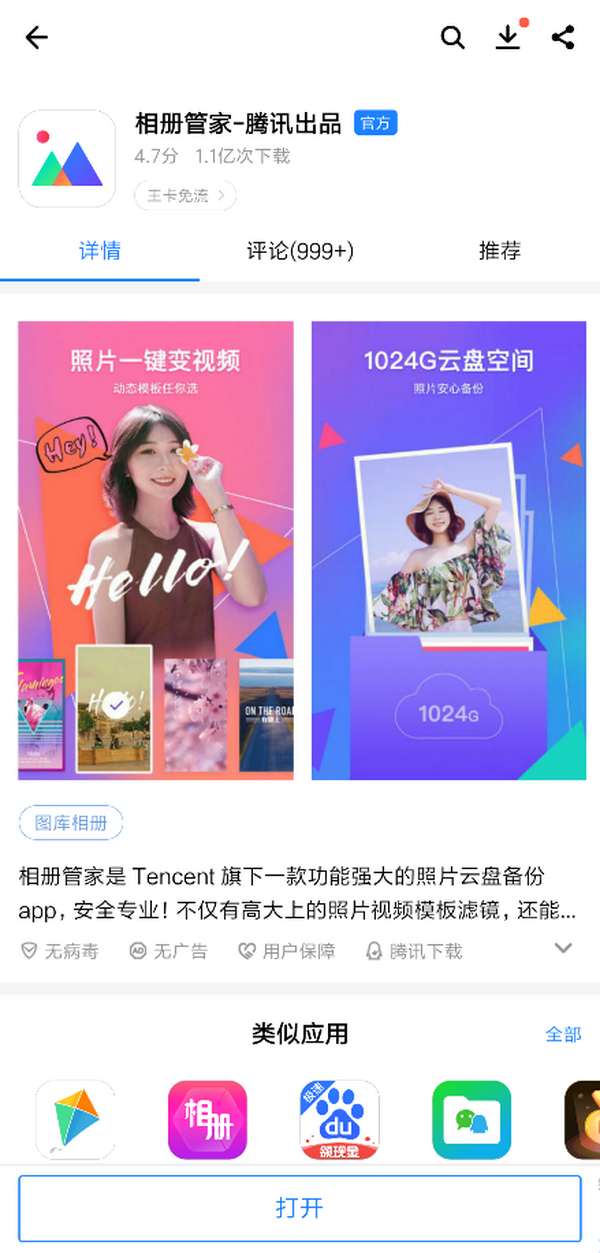Switch to the 推荐 tab

(x=499, y=251)
